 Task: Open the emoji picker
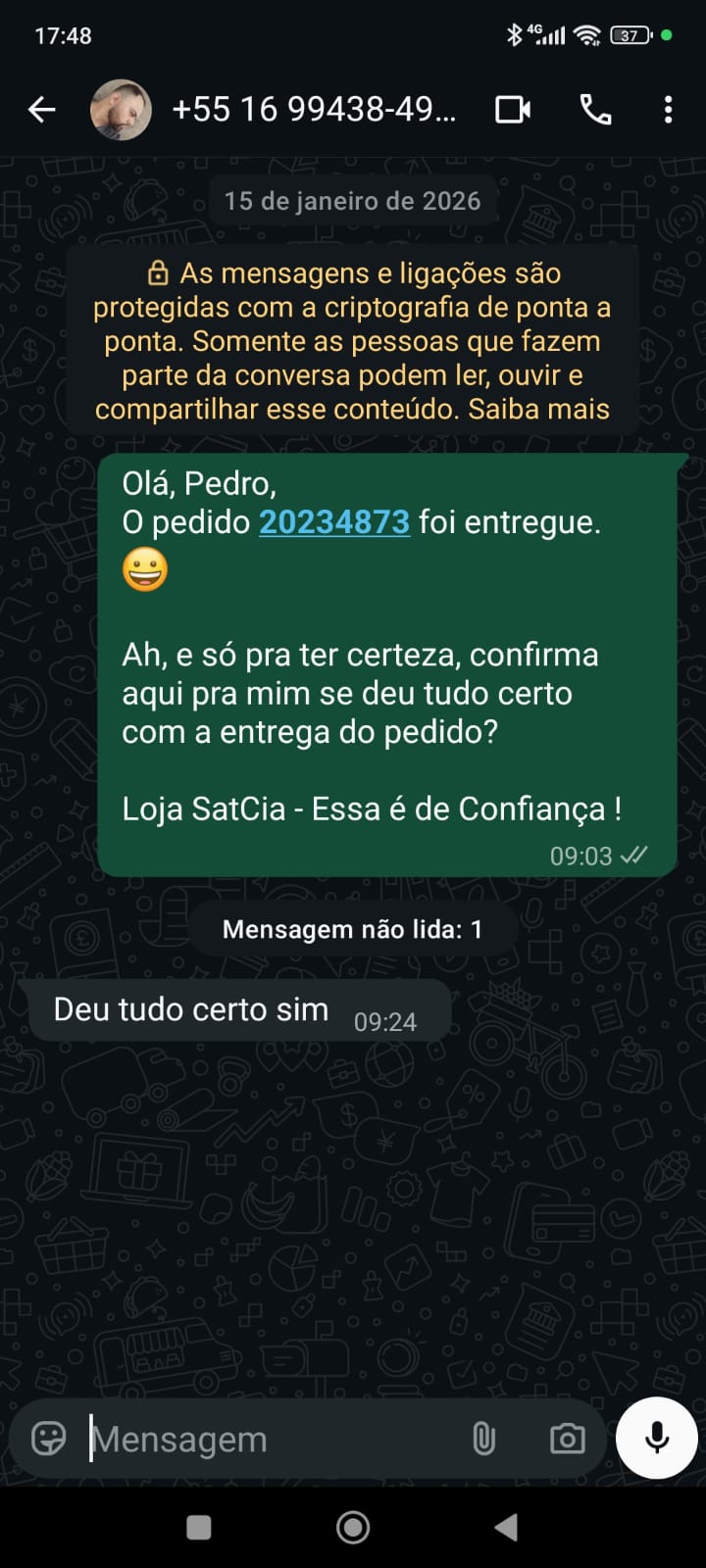pos(49,1439)
